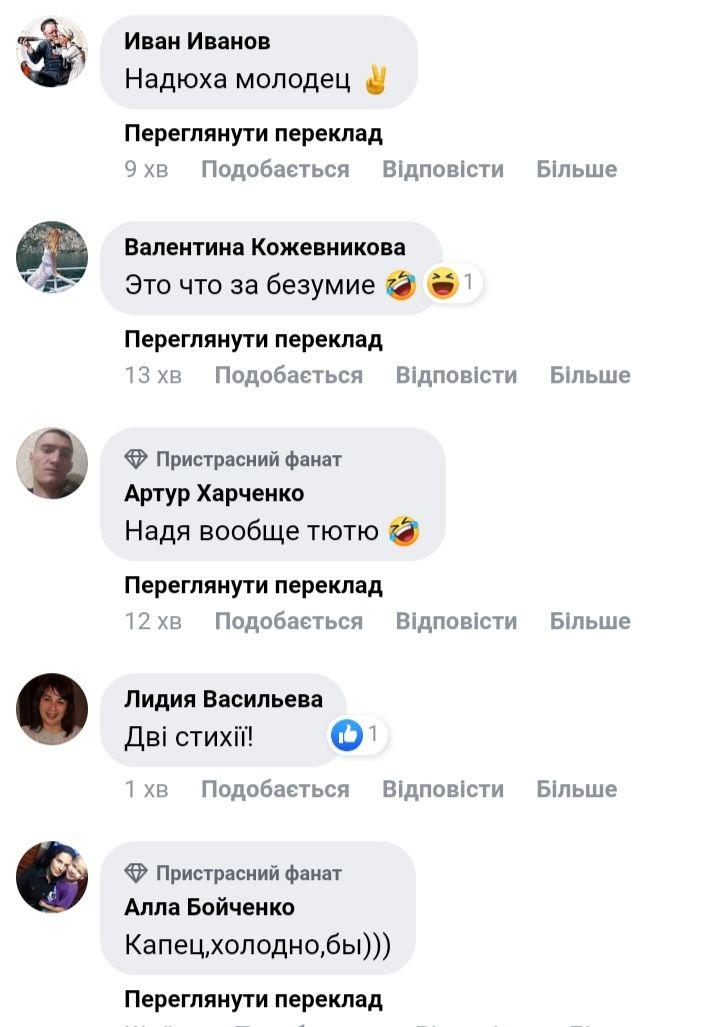The image size is (720, 1027).
Task: Open Валентина Кожевникова's profile name
Action: pyautogui.click(x=264, y=247)
